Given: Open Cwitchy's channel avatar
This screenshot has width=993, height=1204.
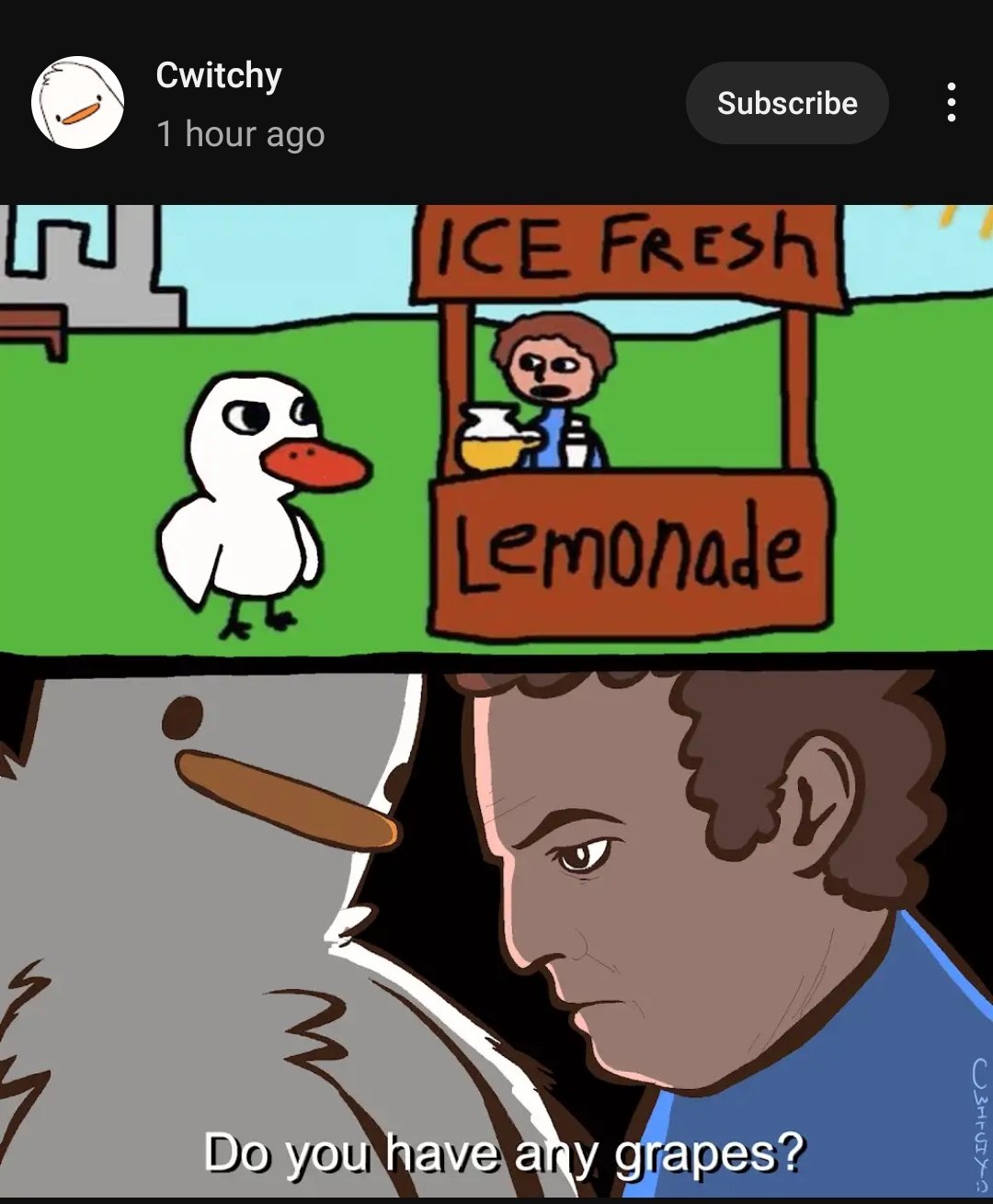Looking at the screenshot, I should click(x=78, y=103).
